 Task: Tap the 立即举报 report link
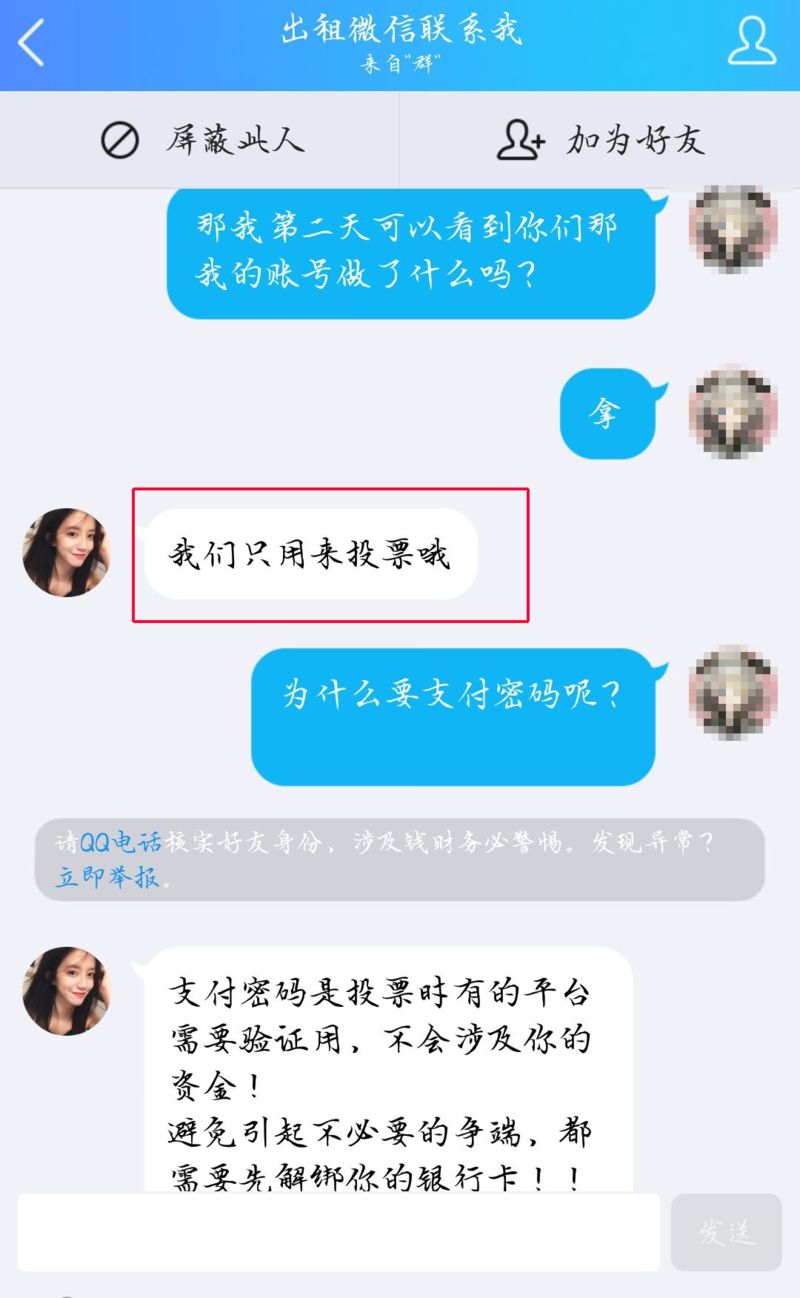pos(107,878)
